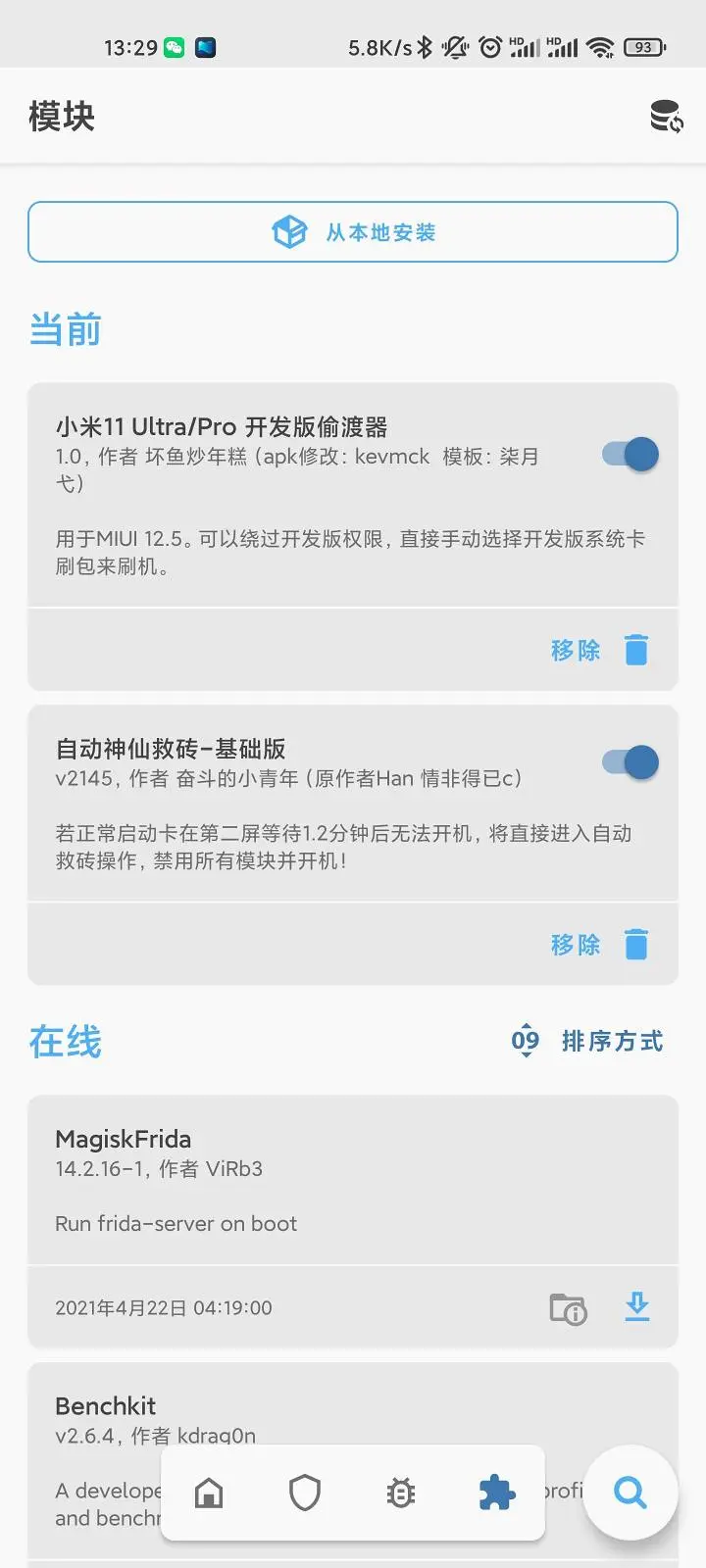Open the Superuser shield icon

coord(305,1494)
